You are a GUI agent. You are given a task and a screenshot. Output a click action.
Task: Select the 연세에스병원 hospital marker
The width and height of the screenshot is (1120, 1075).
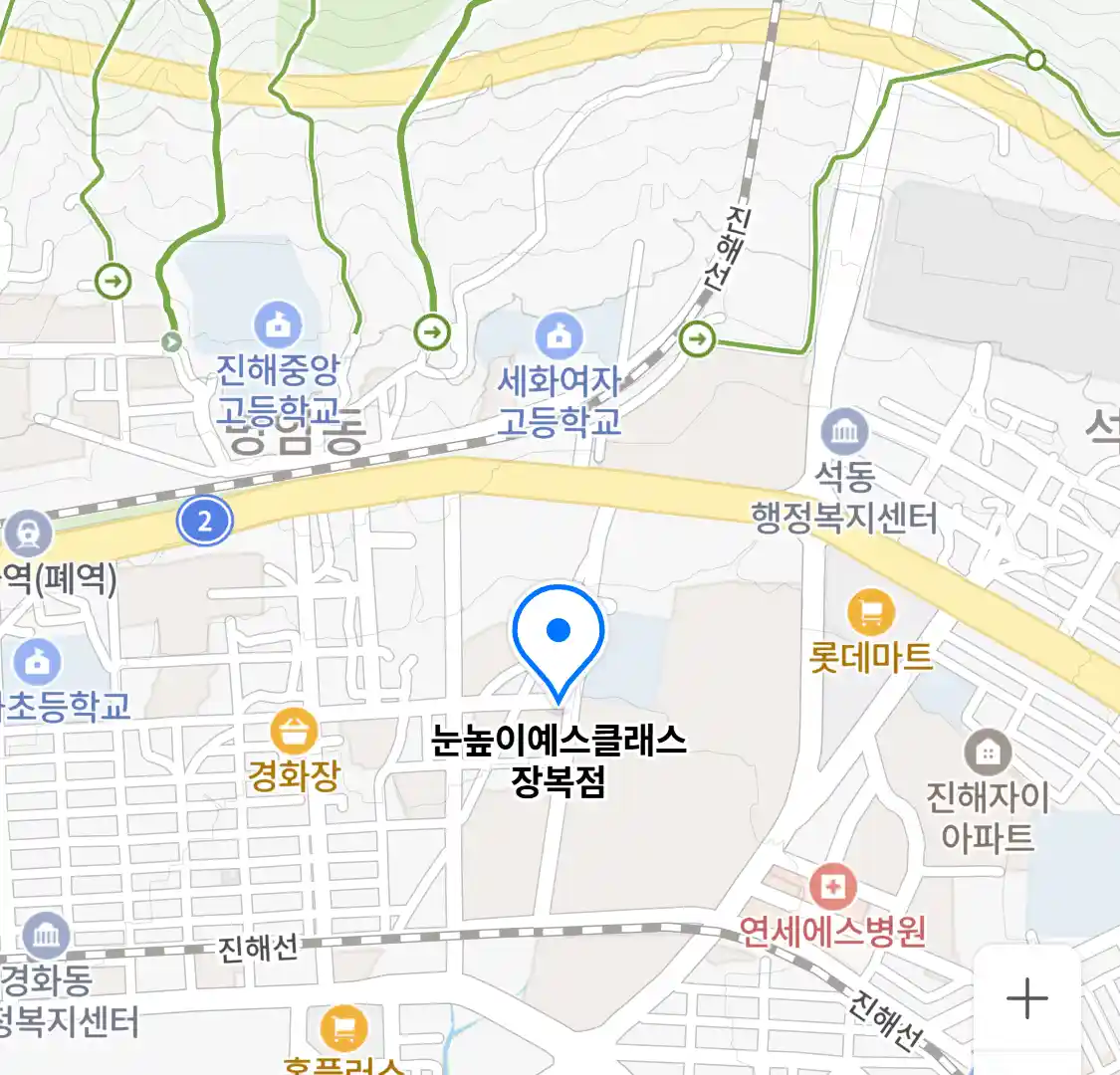pos(832,887)
